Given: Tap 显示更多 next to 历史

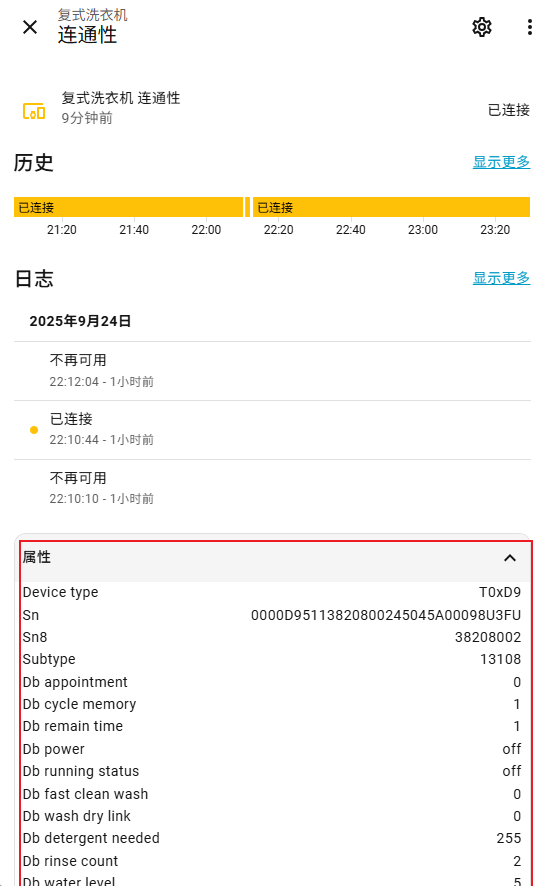Looking at the screenshot, I should 501,162.
